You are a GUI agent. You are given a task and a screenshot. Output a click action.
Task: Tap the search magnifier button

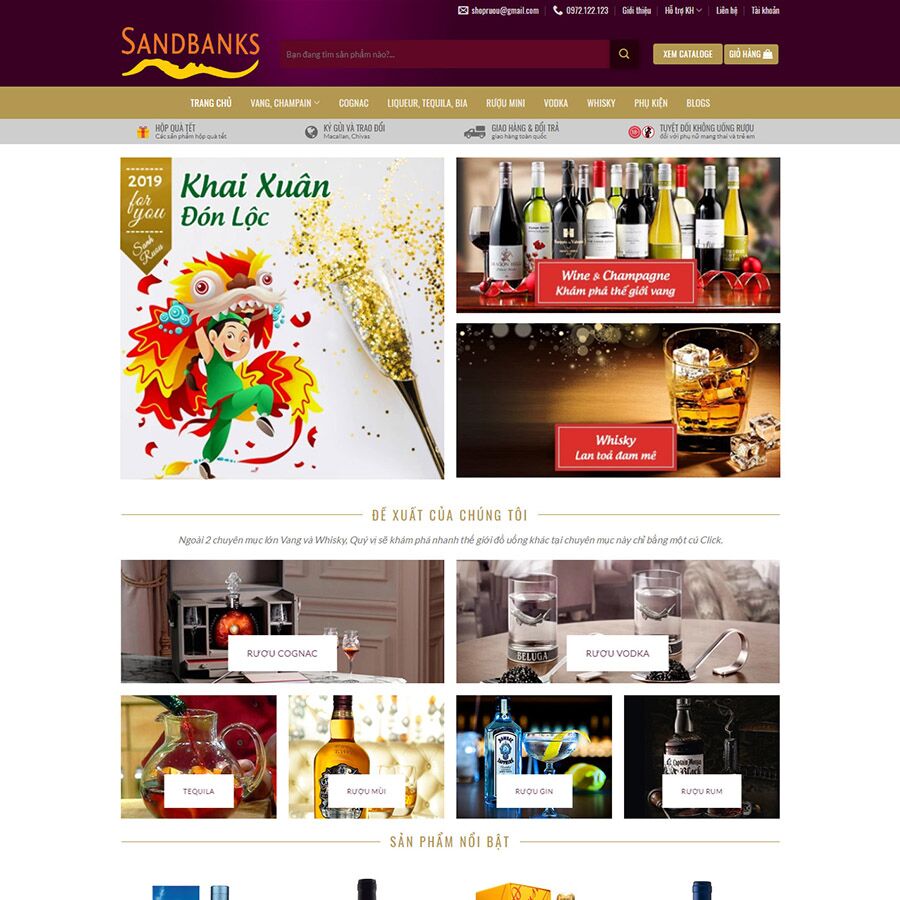coord(624,54)
